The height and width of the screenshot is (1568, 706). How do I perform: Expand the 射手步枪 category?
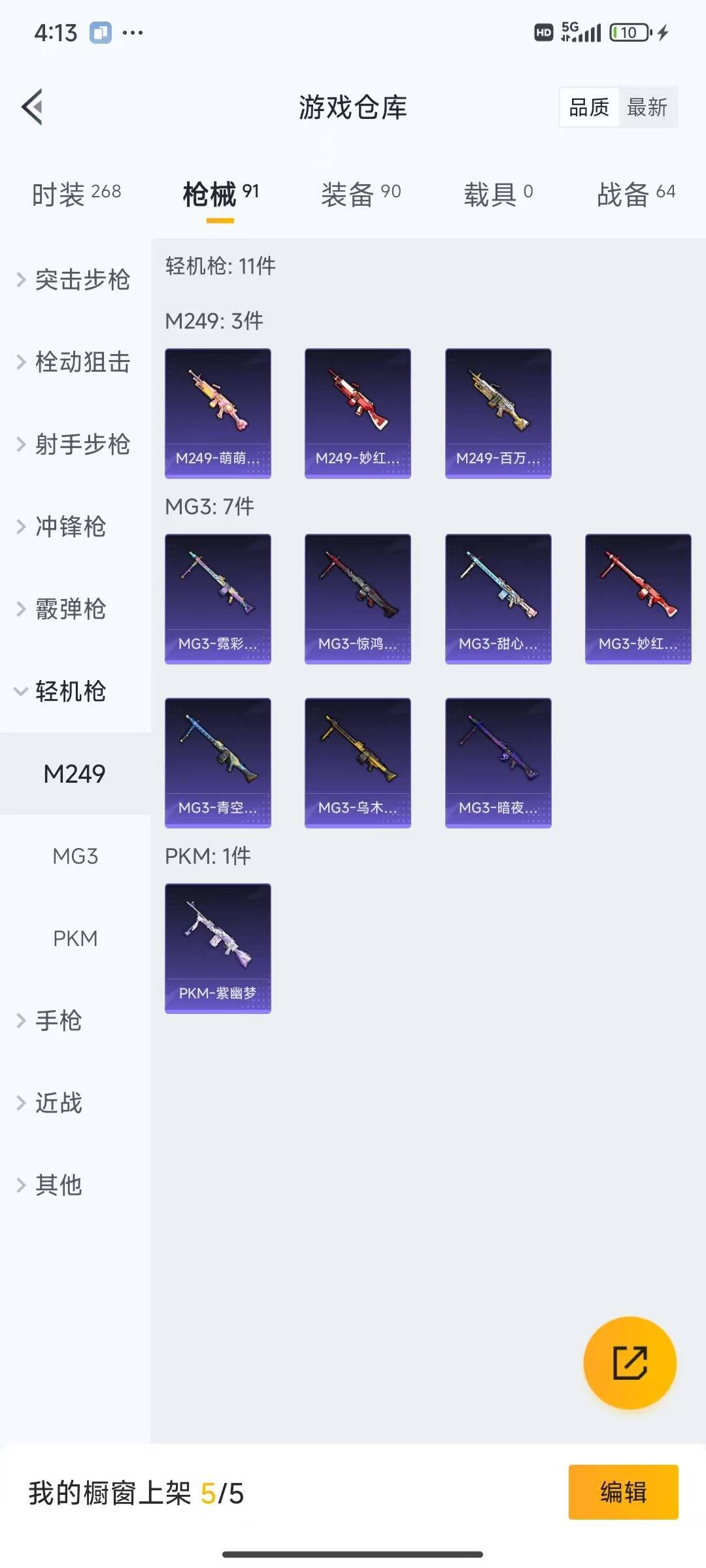[75, 444]
